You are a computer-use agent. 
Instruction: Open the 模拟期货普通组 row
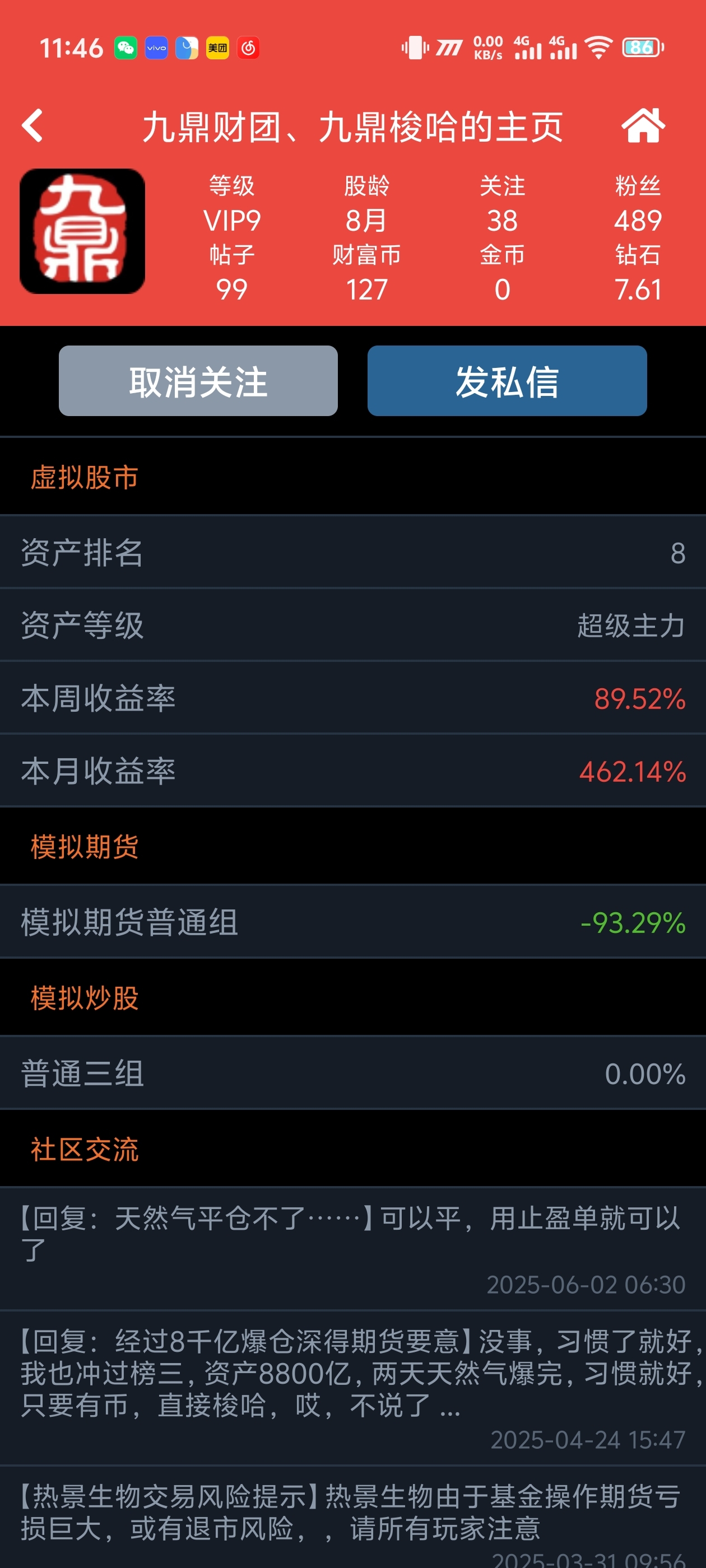[x=354, y=922]
